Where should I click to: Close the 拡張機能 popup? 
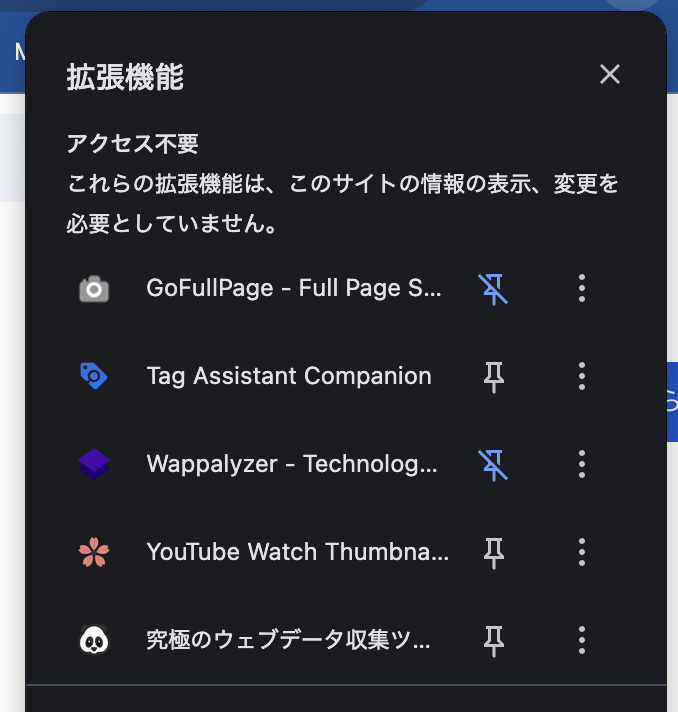pos(610,74)
